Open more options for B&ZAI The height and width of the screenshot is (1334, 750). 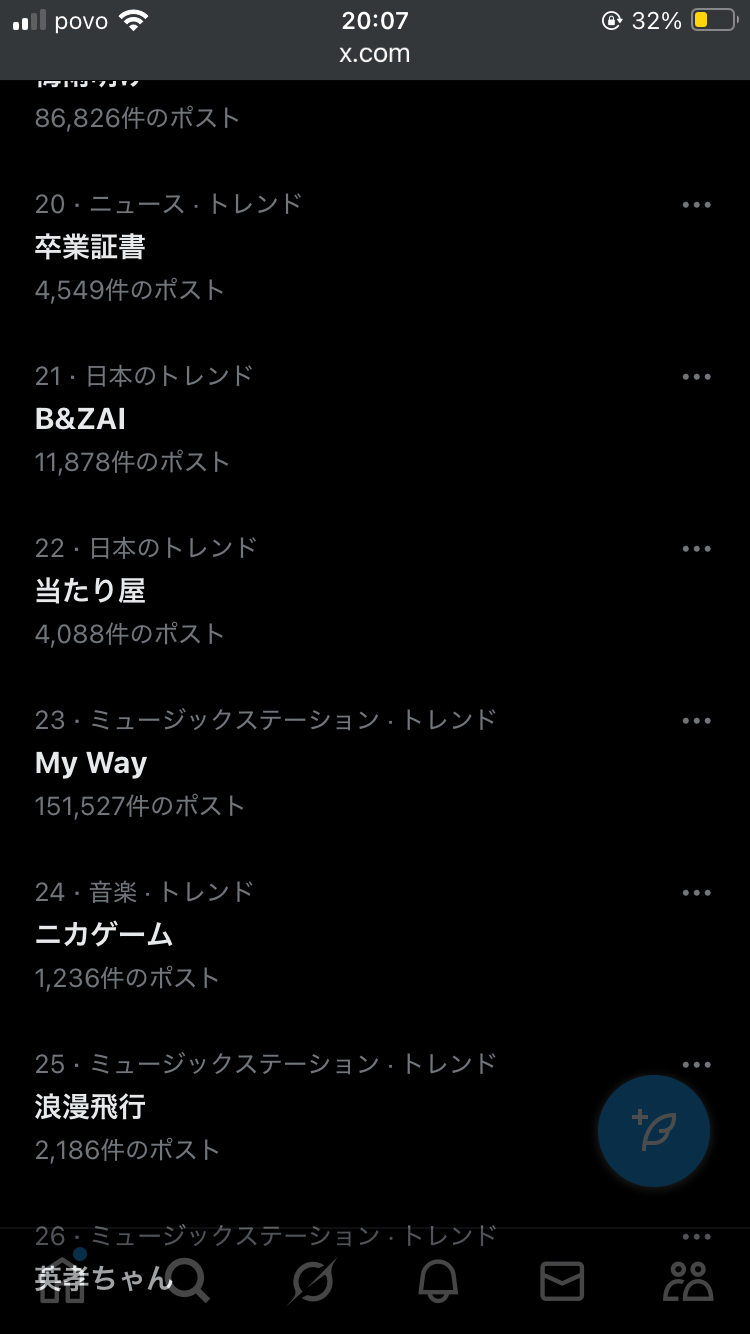click(x=696, y=377)
